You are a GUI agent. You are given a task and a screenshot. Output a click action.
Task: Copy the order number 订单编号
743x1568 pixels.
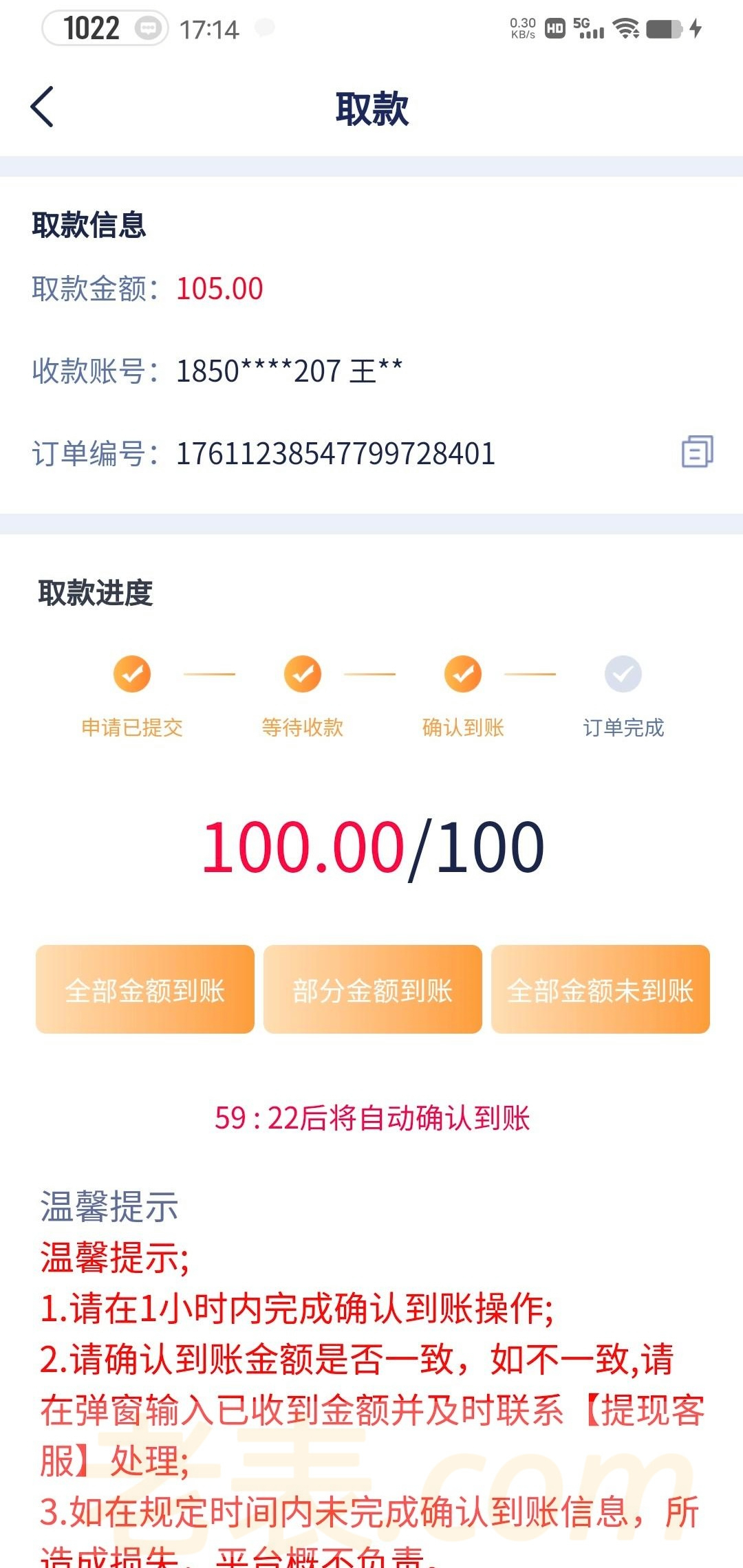(x=697, y=452)
